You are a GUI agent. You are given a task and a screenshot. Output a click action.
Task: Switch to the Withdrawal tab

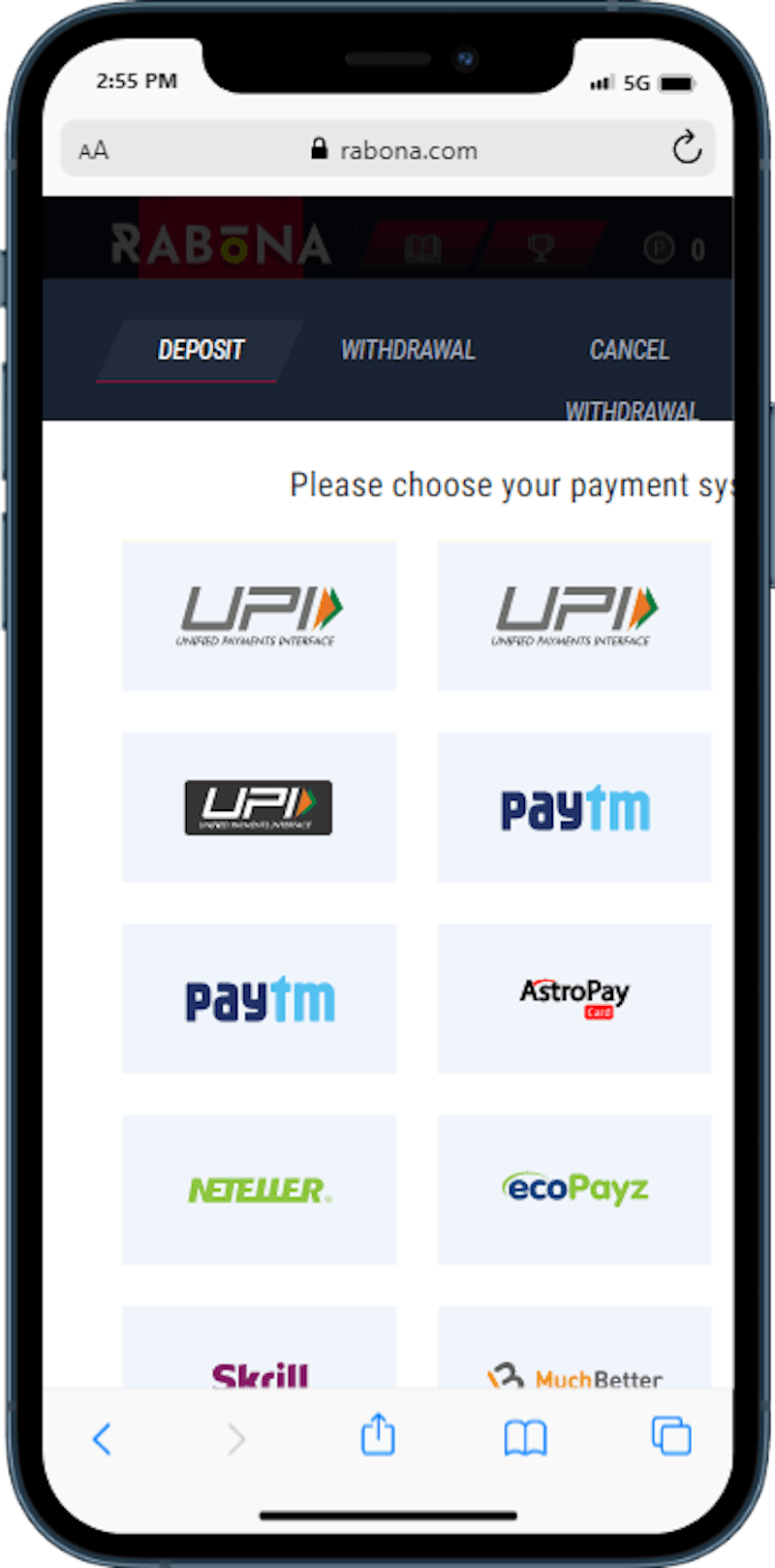coord(408,350)
